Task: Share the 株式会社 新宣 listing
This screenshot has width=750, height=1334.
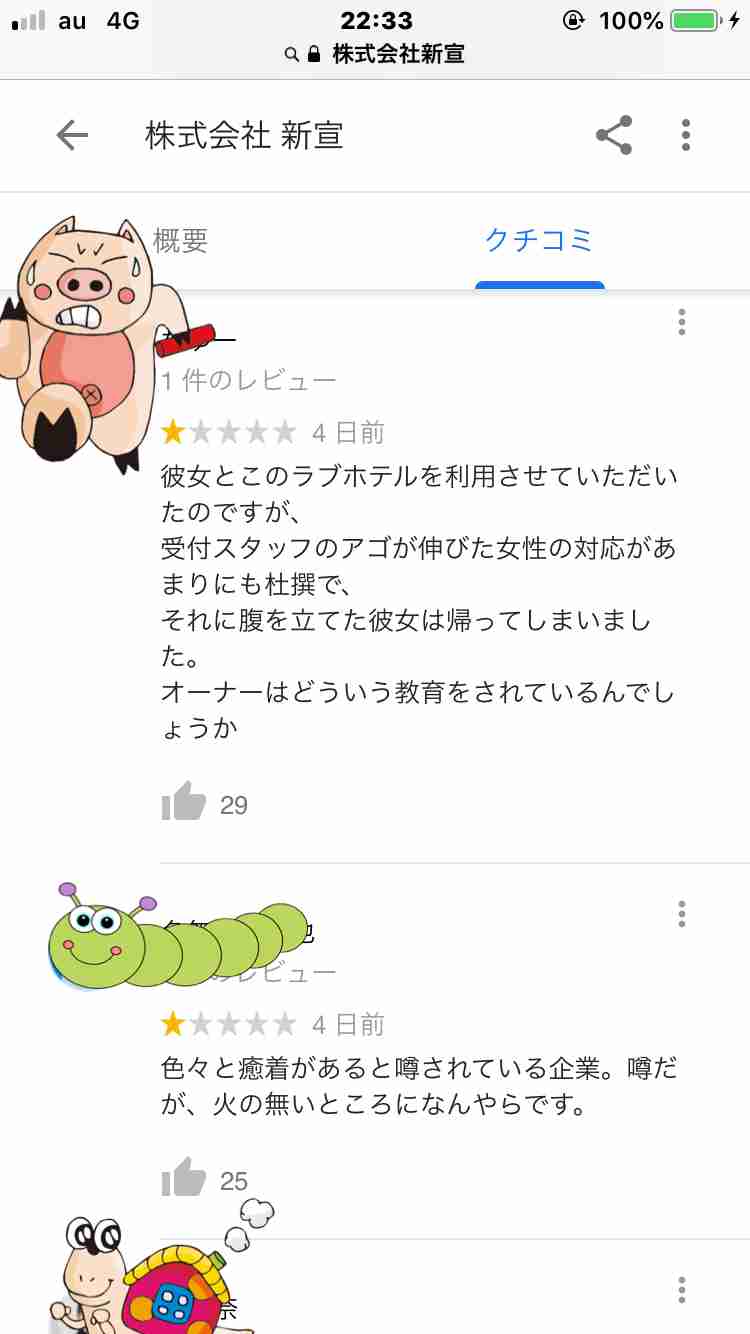Action: click(613, 135)
